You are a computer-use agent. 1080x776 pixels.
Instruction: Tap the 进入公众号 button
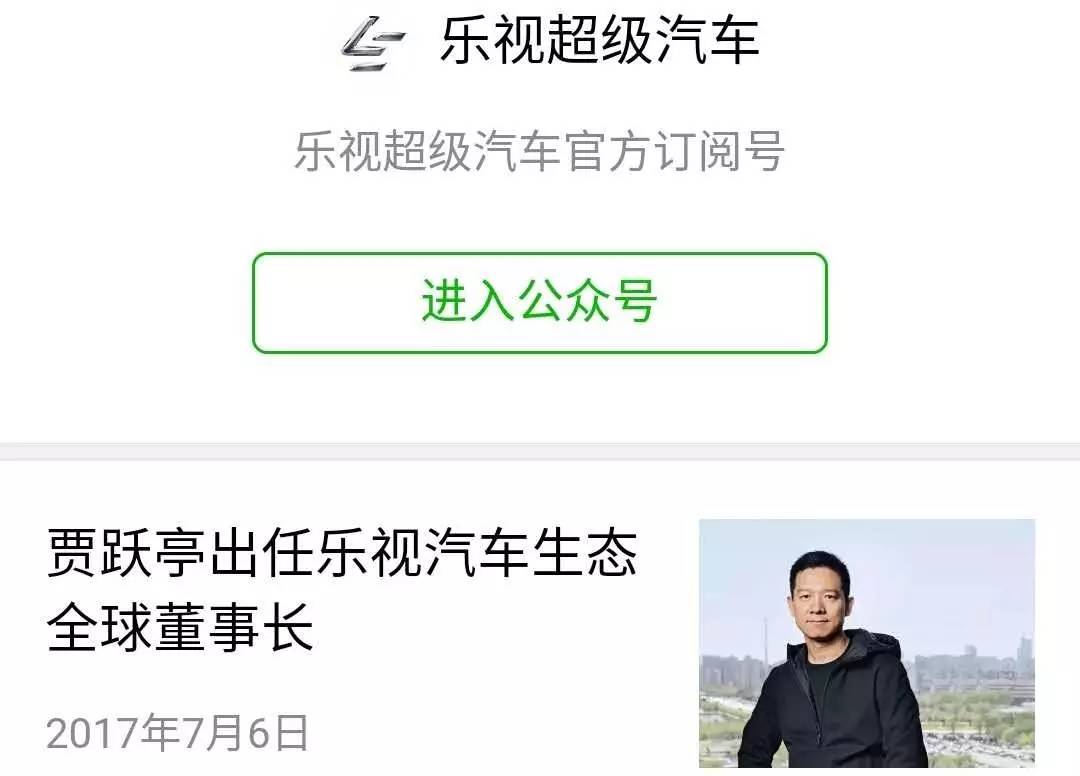pos(539,302)
